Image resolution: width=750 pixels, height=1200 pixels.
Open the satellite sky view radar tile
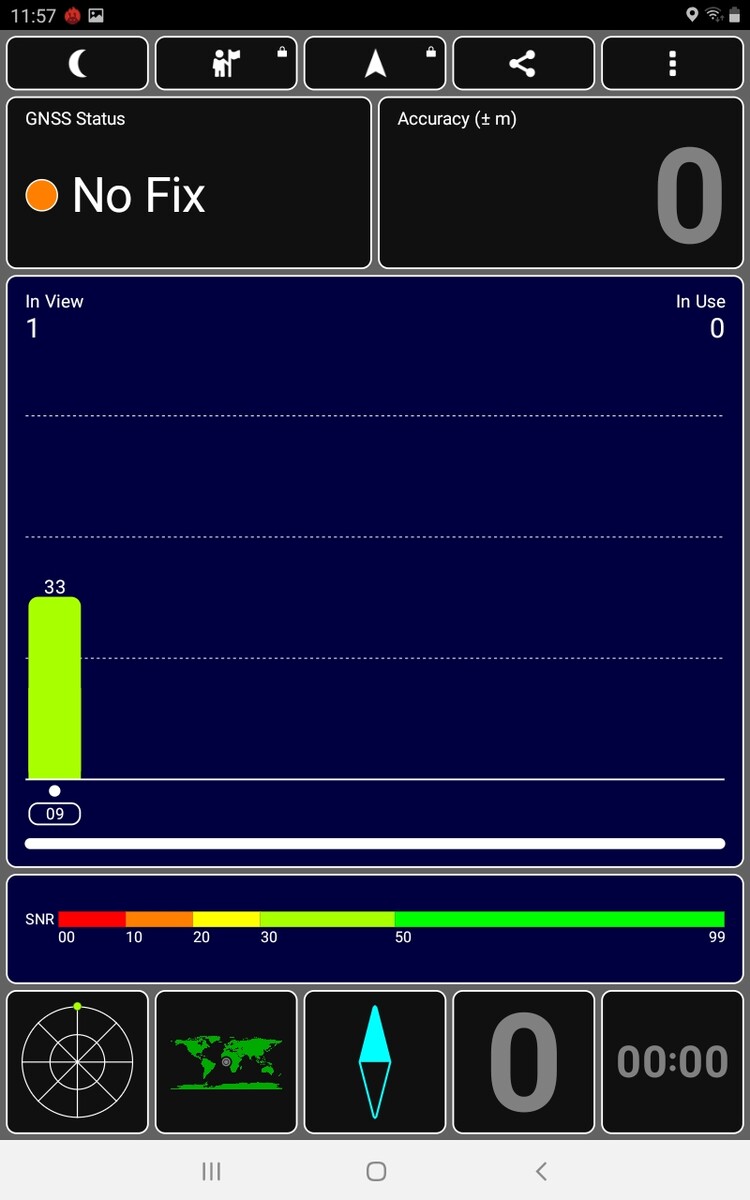[78, 1062]
